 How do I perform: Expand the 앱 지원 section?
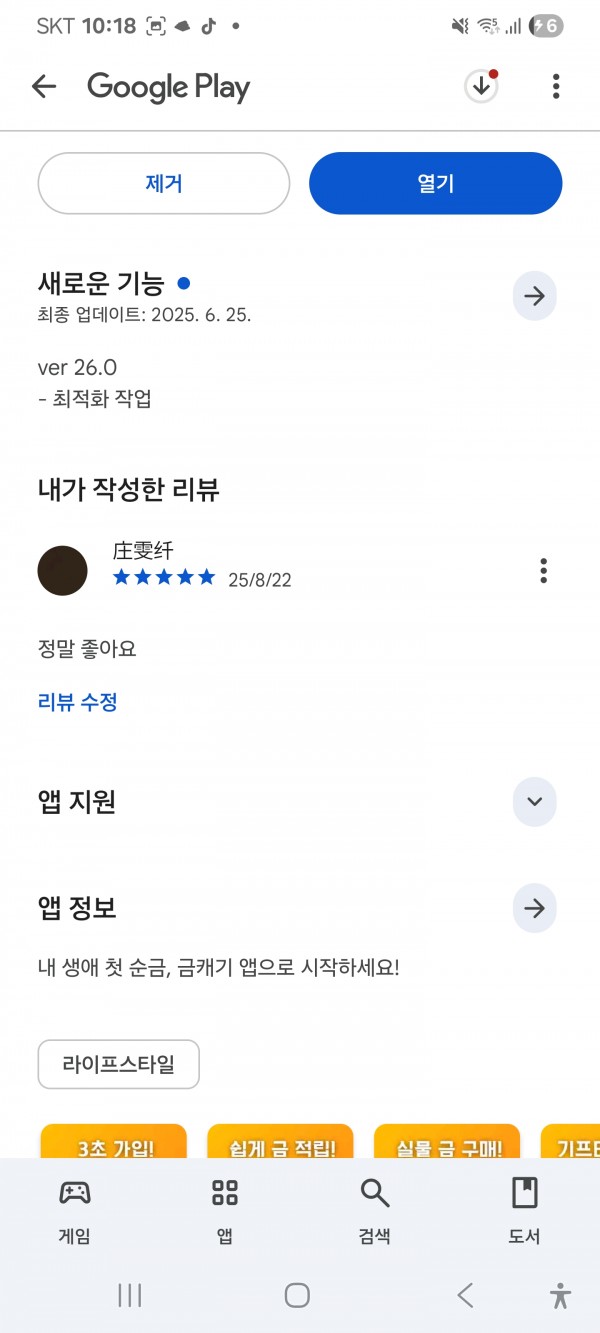534,801
